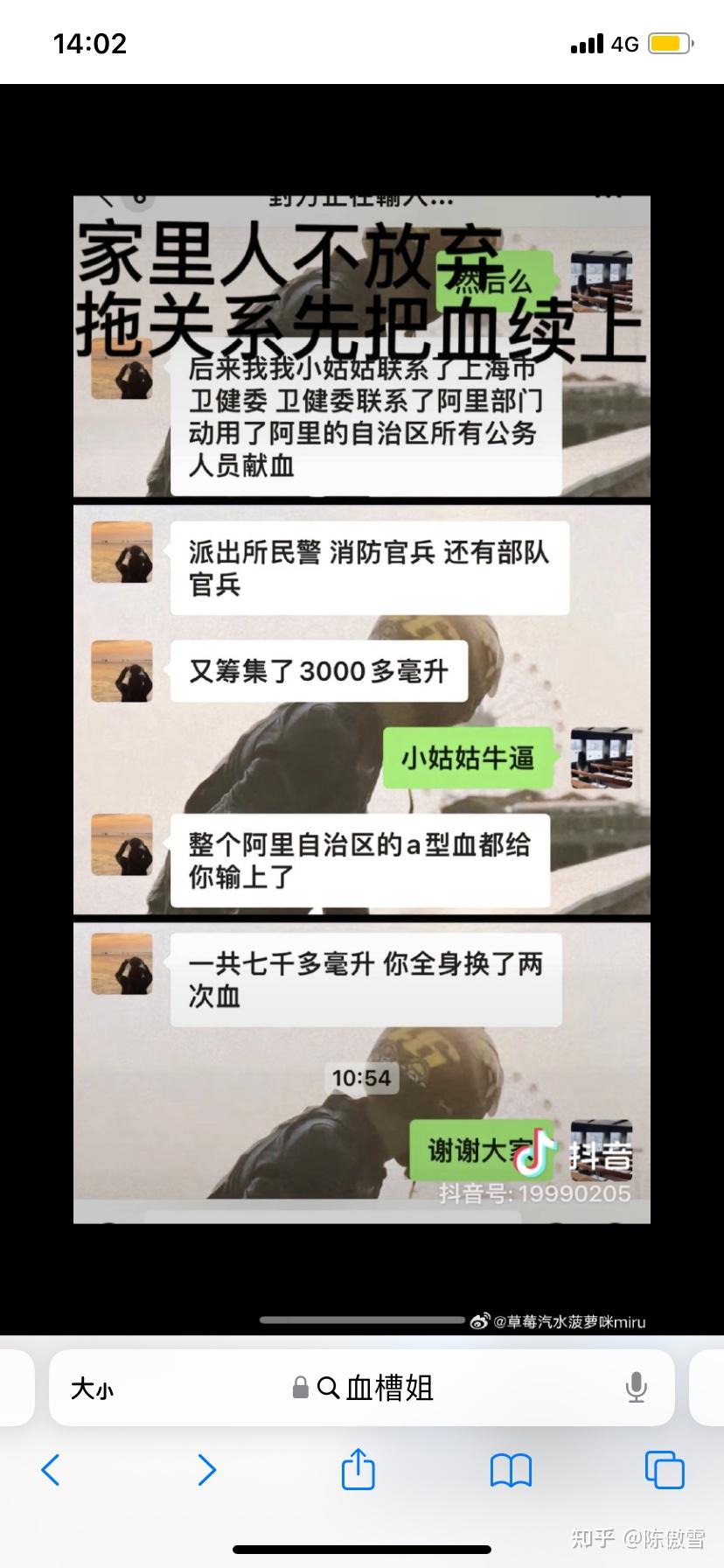The image size is (724, 1568).
Task: Open the share sheet
Action: pyautogui.click(x=359, y=1468)
